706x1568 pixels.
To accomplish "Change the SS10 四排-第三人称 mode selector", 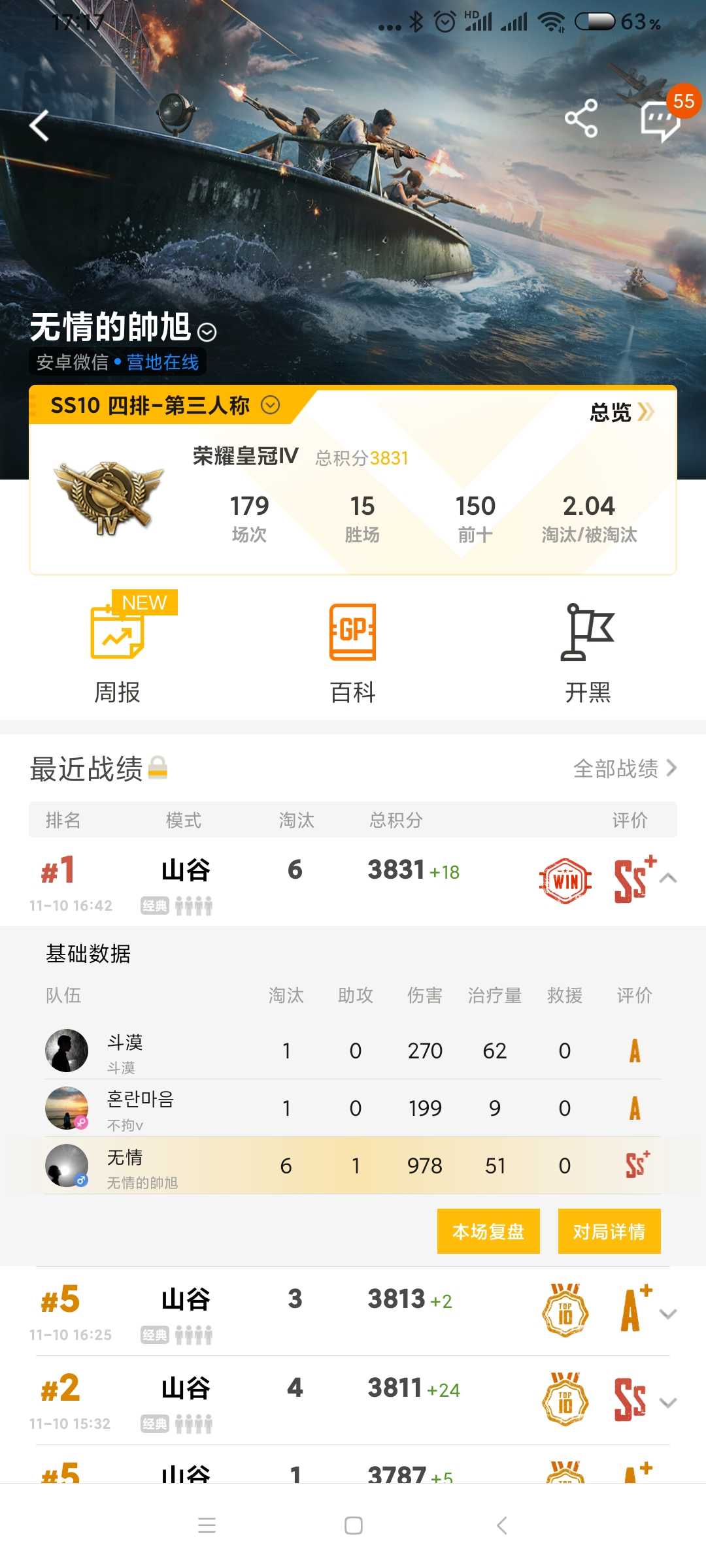I will tap(271, 405).
